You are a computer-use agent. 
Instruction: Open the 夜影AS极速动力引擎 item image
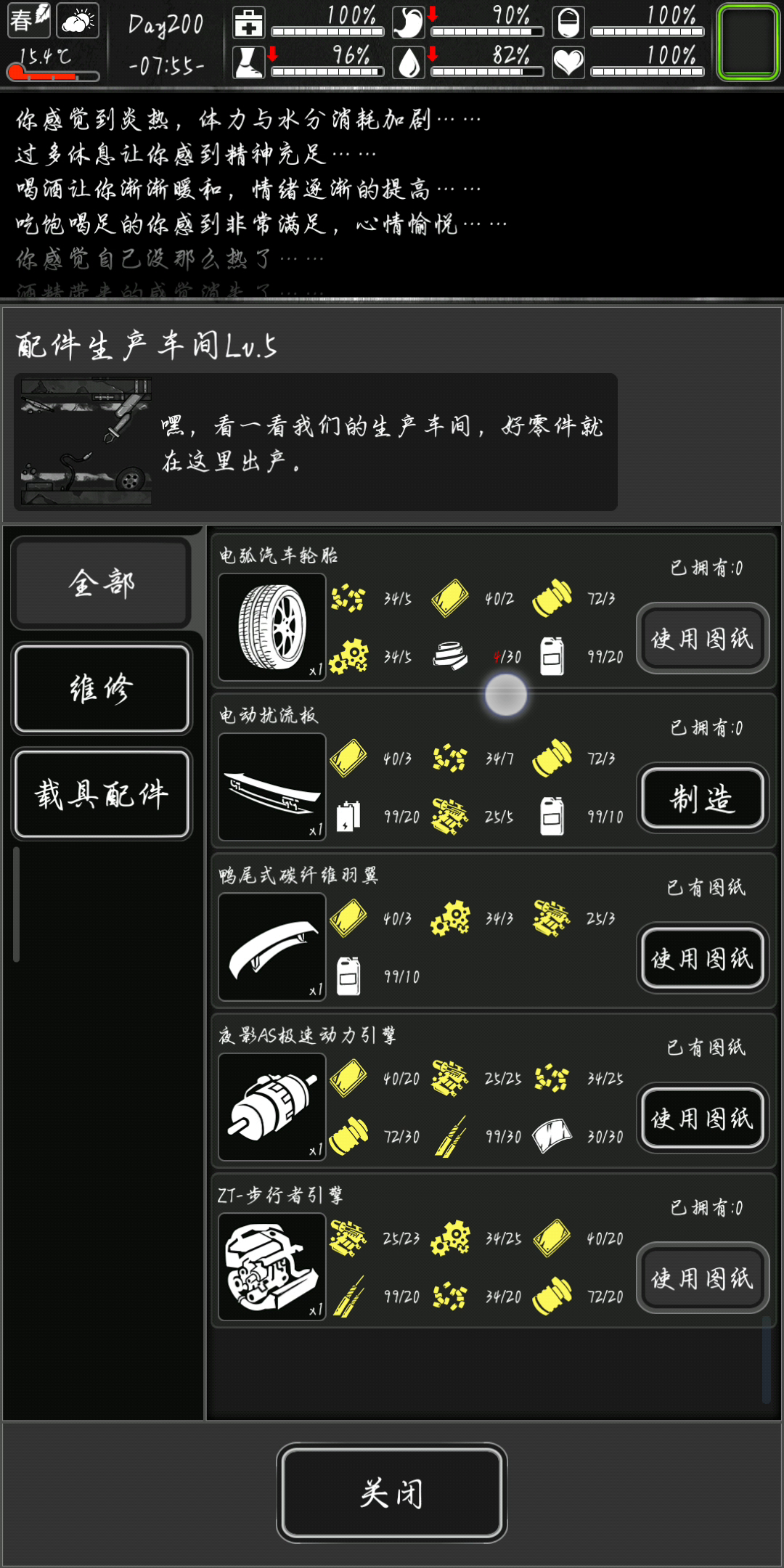point(272,1107)
